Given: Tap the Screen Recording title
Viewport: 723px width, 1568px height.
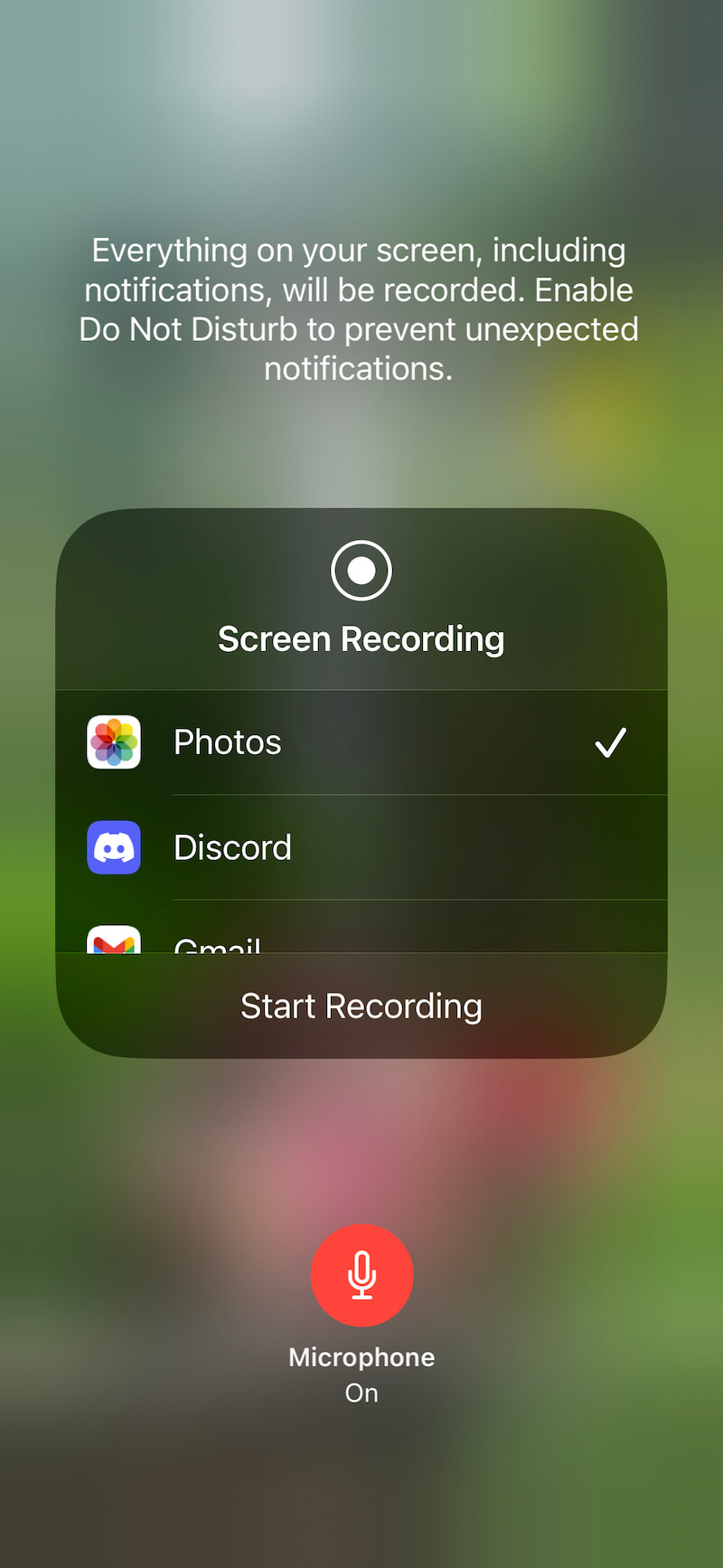Looking at the screenshot, I should (x=361, y=638).
